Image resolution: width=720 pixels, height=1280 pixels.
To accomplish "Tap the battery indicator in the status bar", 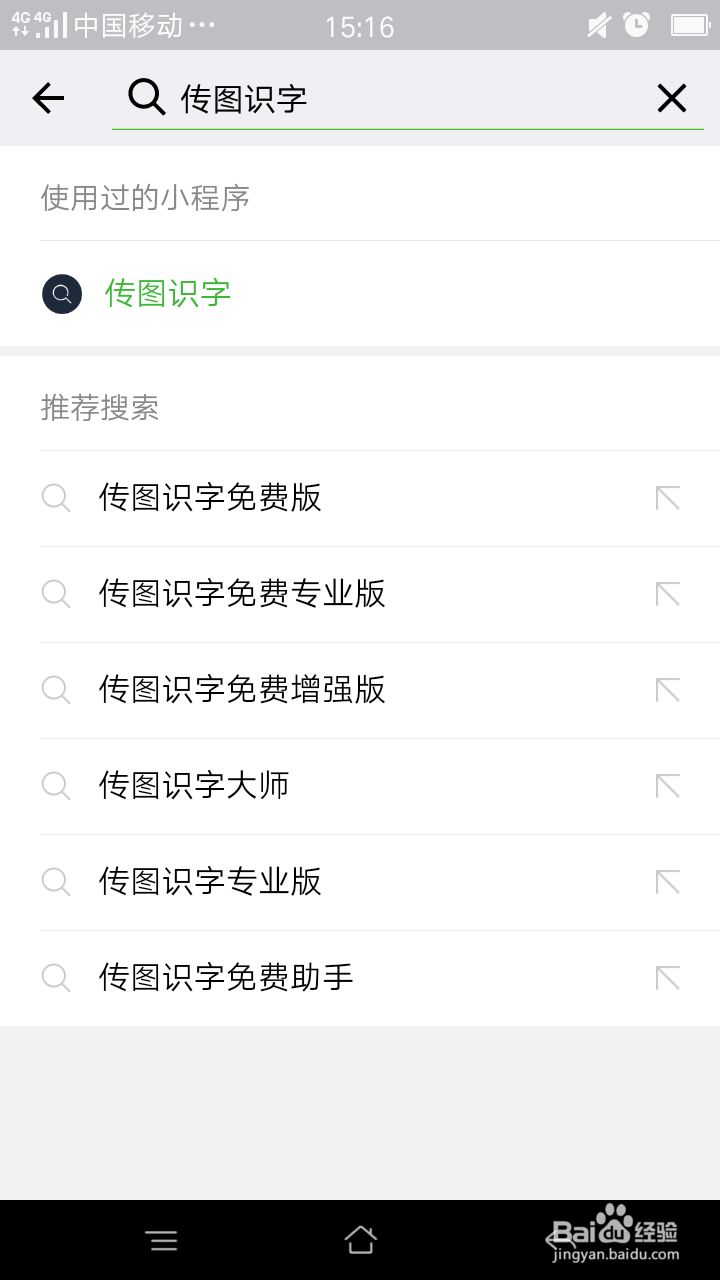I will pos(692,25).
